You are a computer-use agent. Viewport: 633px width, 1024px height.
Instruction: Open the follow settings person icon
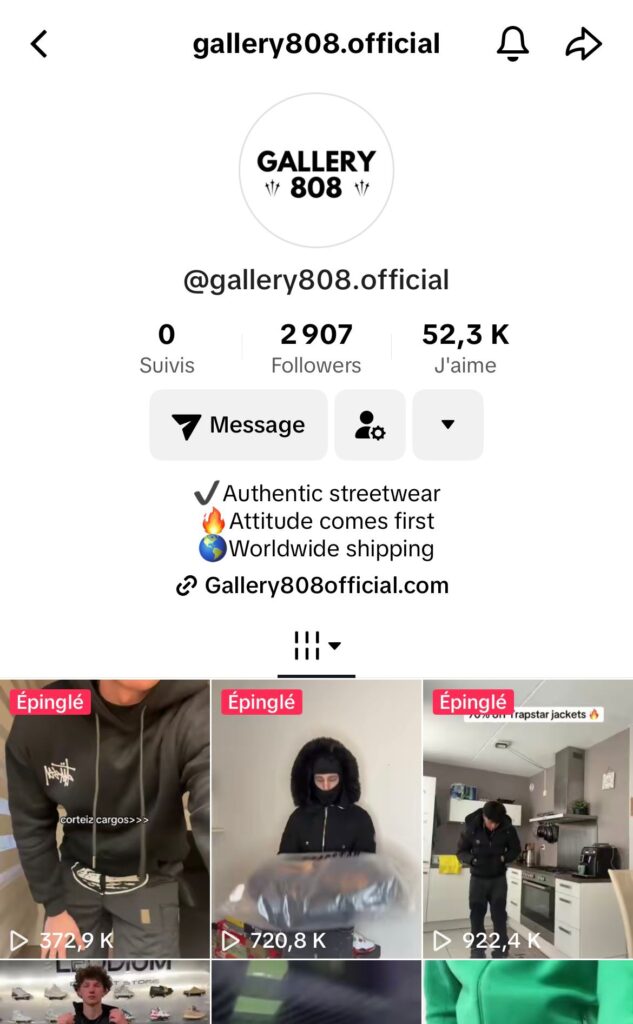(x=370, y=425)
